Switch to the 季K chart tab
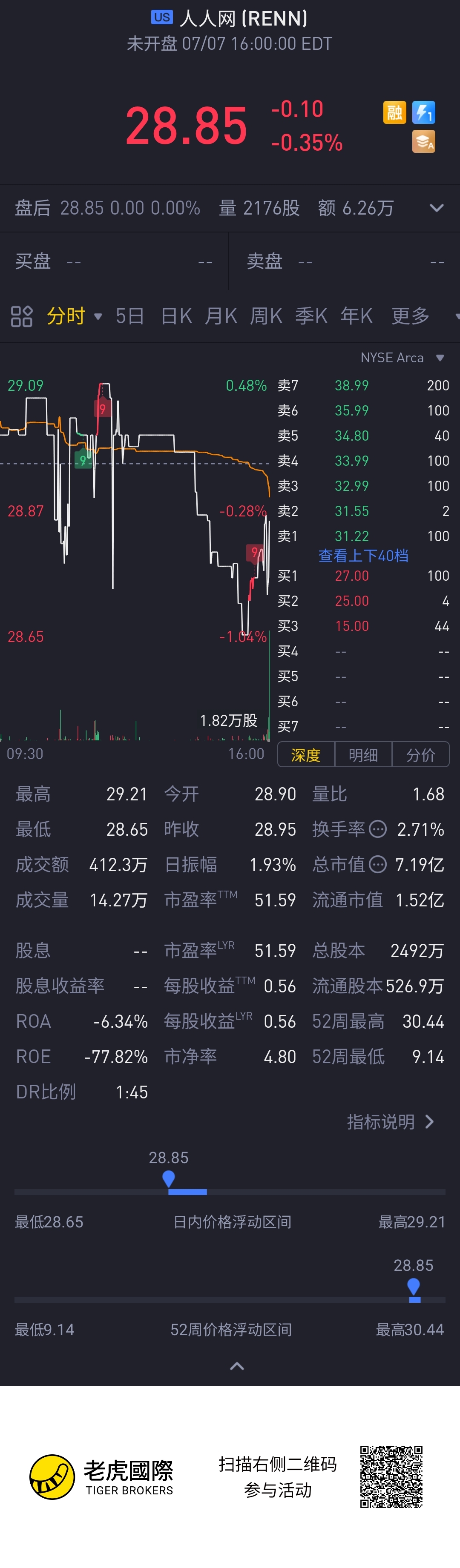This screenshot has width=460, height=1568. click(311, 316)
